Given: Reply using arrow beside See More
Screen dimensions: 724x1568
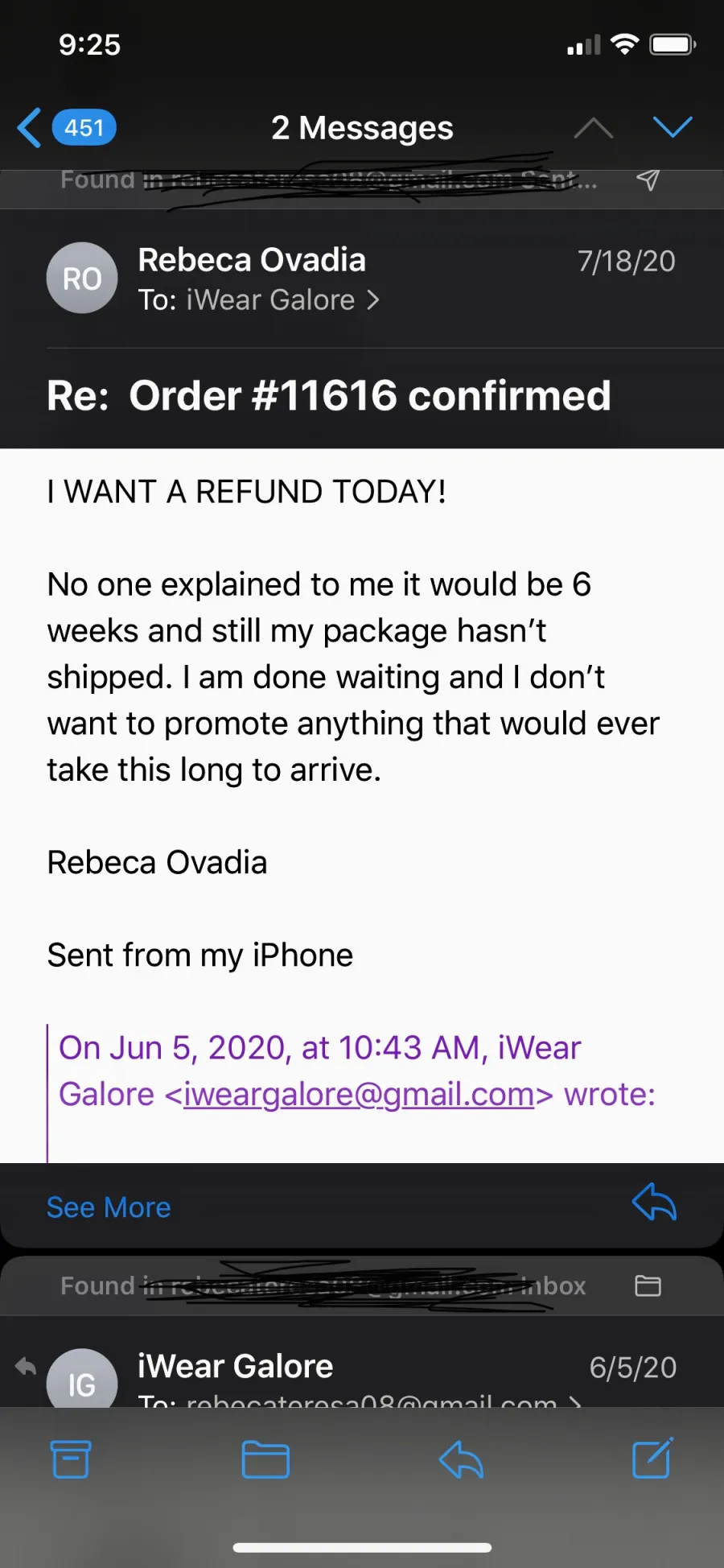Looking at the screenshot, I should coord(654,1203).
